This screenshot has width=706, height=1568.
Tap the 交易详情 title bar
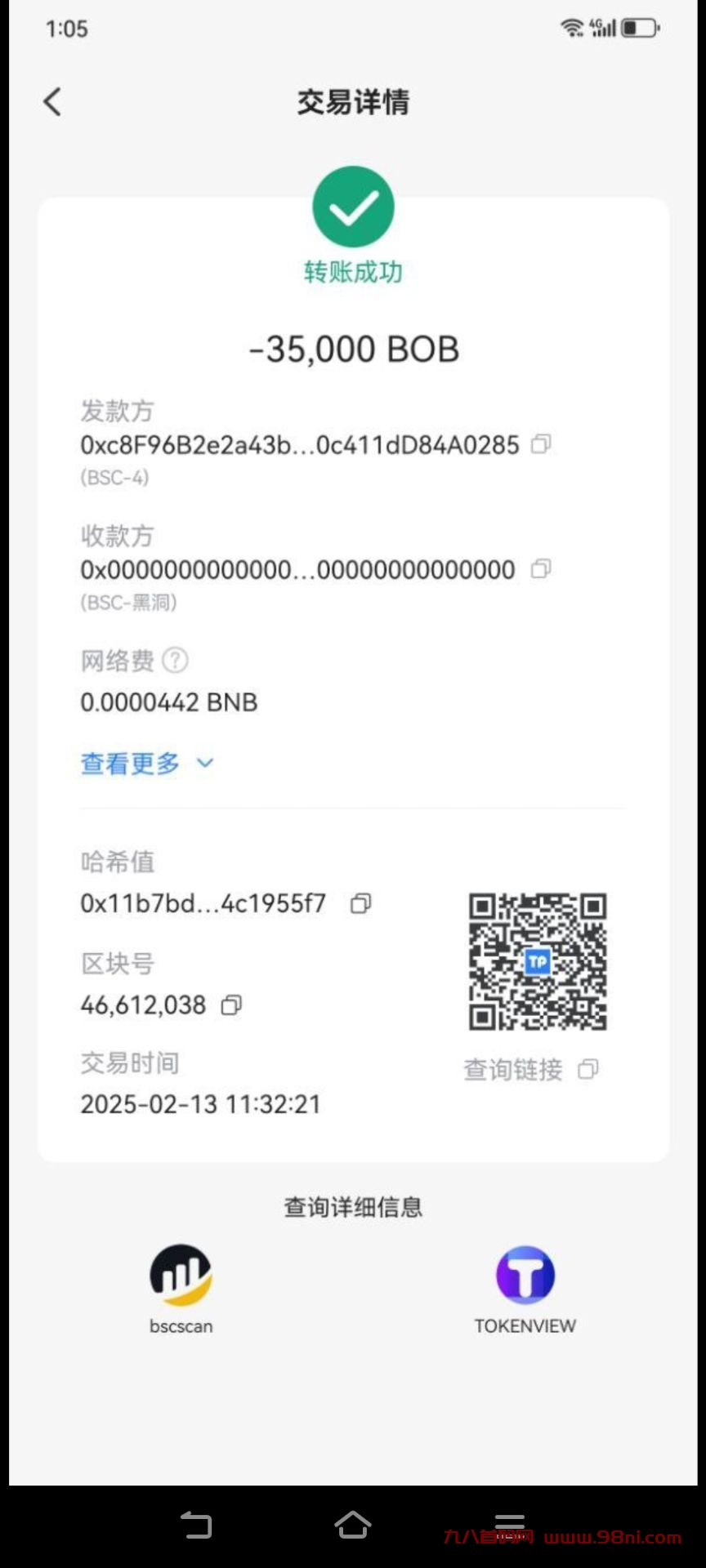point(353,101)
